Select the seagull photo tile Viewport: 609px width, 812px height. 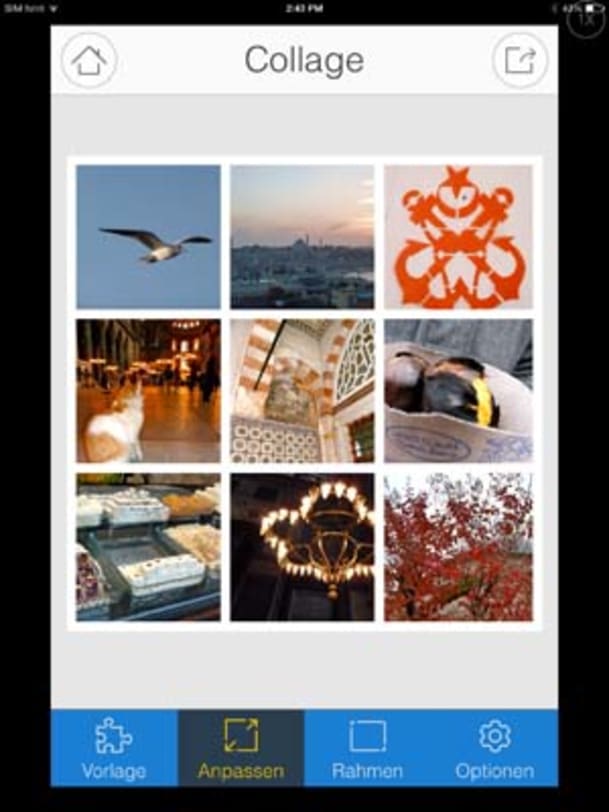click(x=148, y=237)
